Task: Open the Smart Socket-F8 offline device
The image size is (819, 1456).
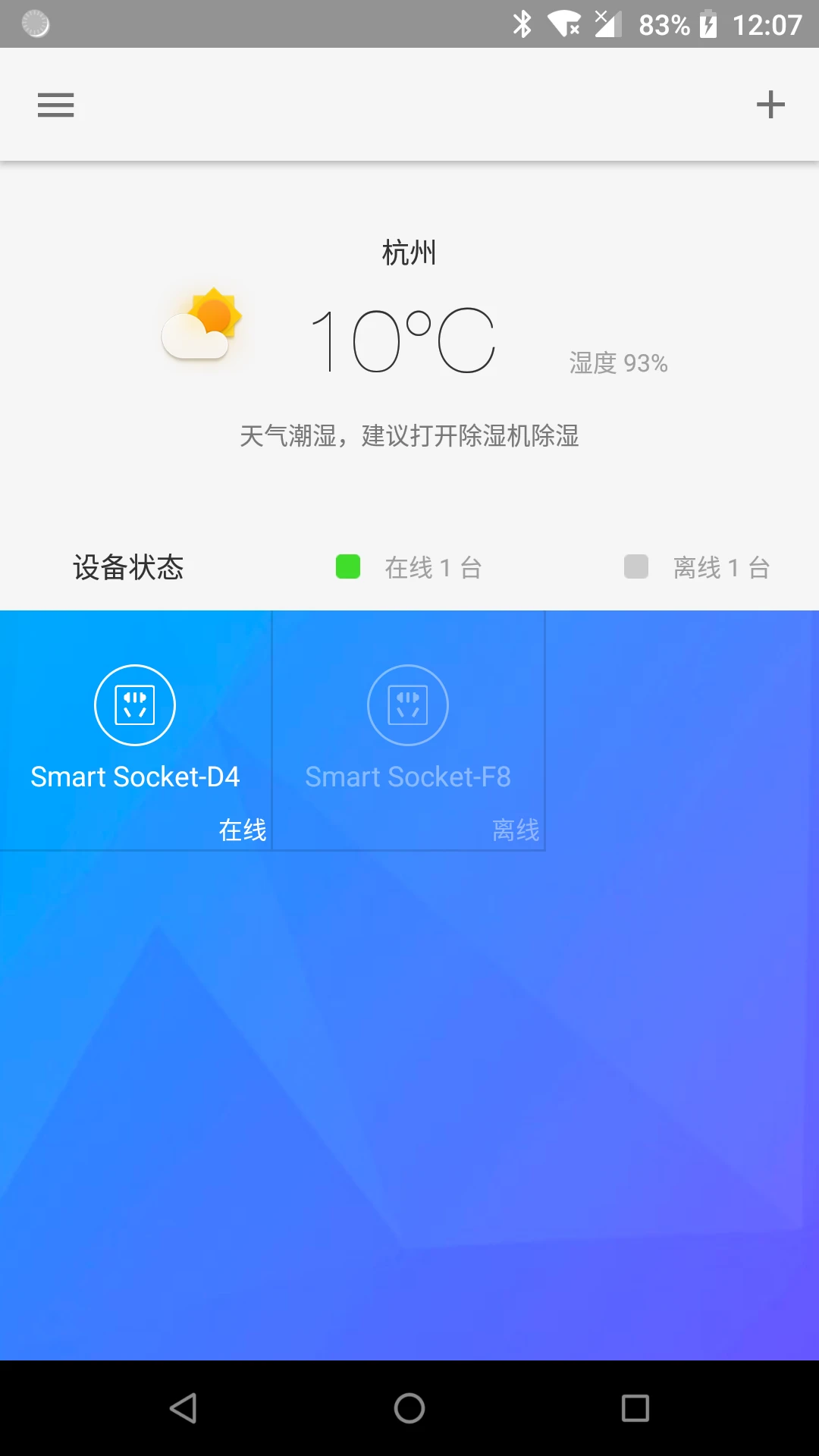Action: click(x=408, y=730)
